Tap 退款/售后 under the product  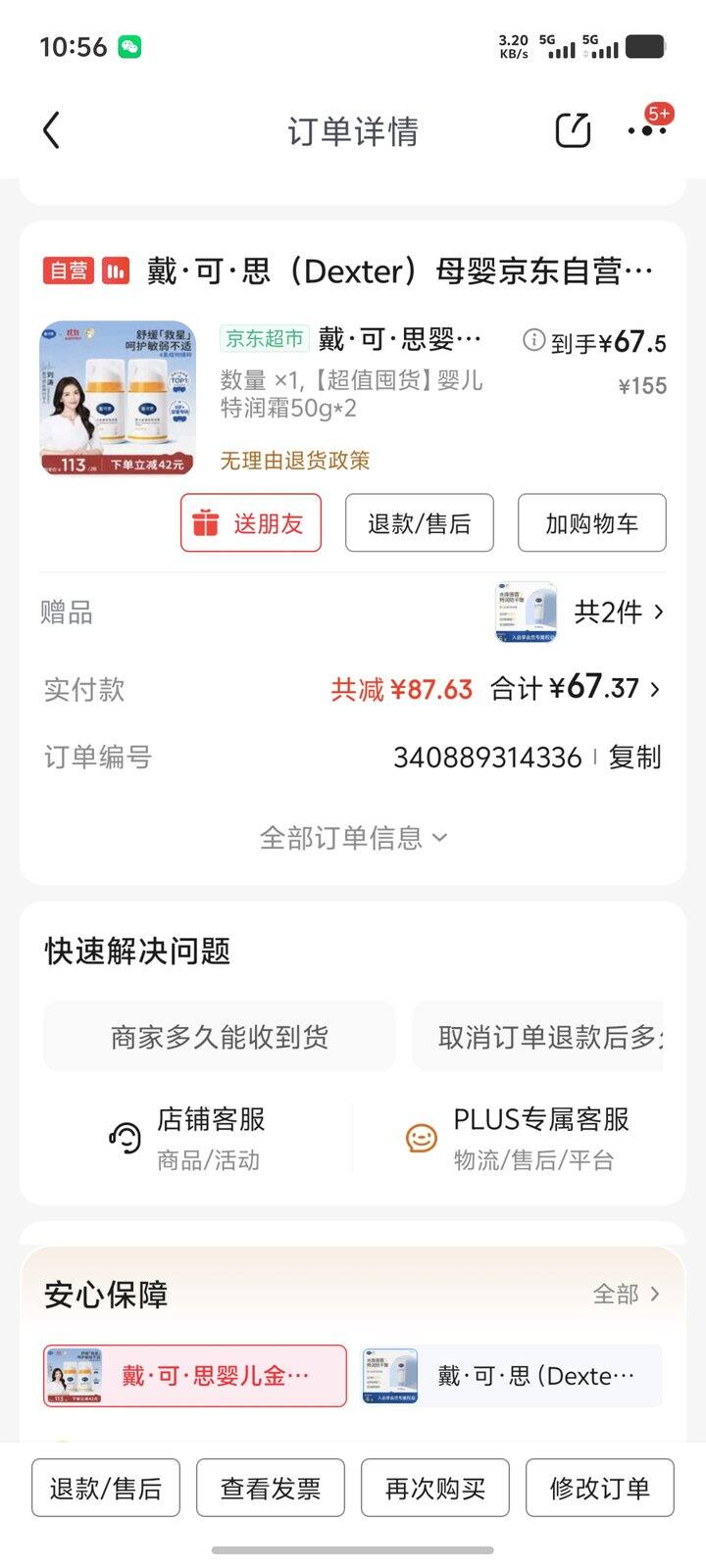click(419, 523)
